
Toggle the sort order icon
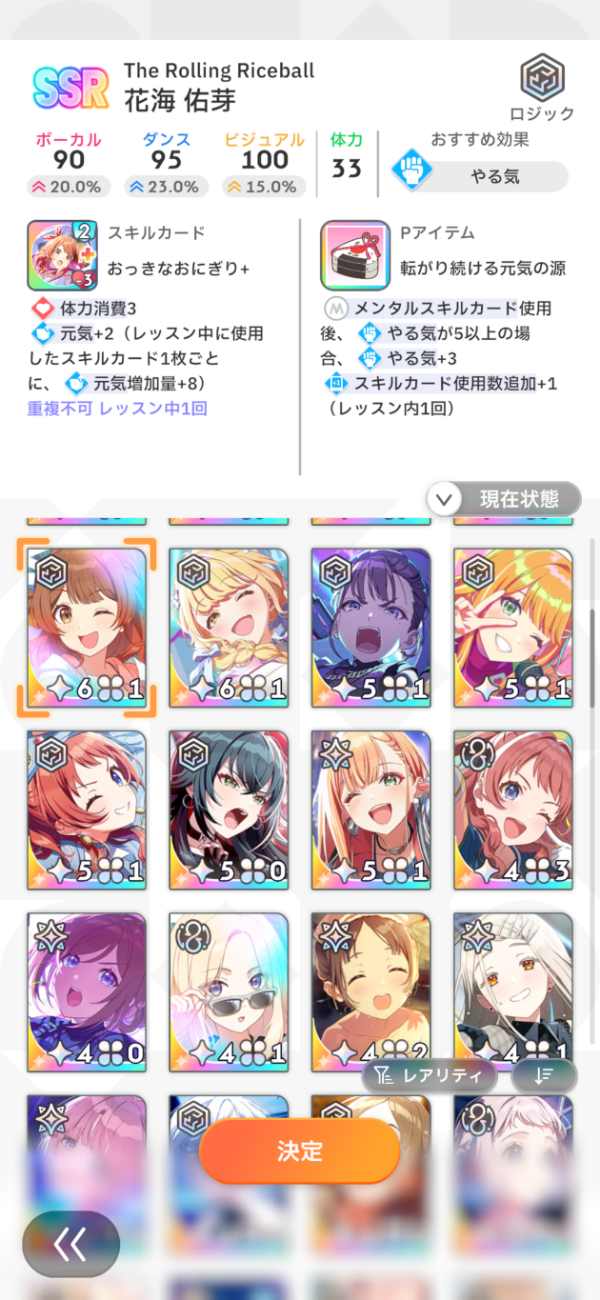tap(544, 1076)
